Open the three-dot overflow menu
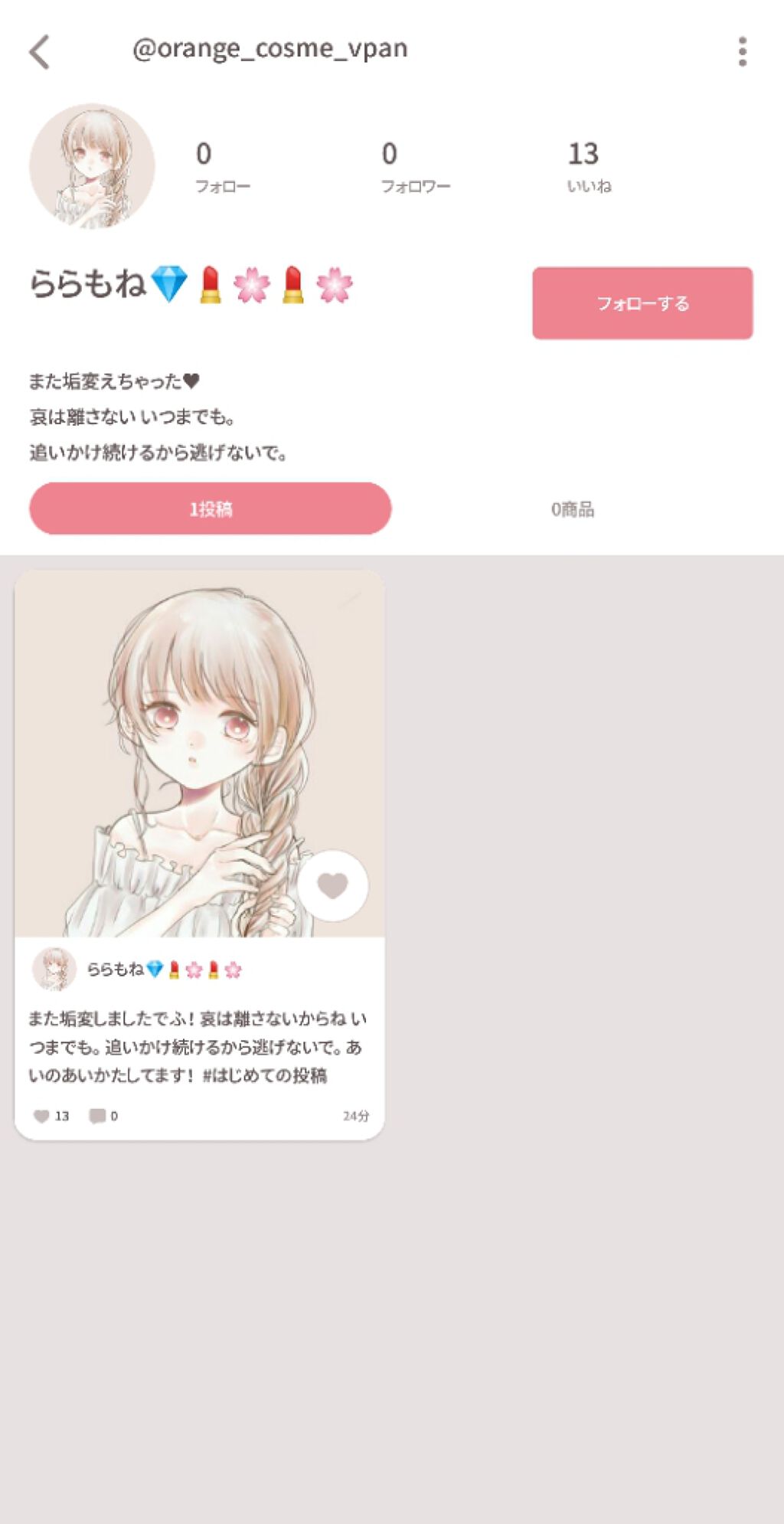 [742, 52]
